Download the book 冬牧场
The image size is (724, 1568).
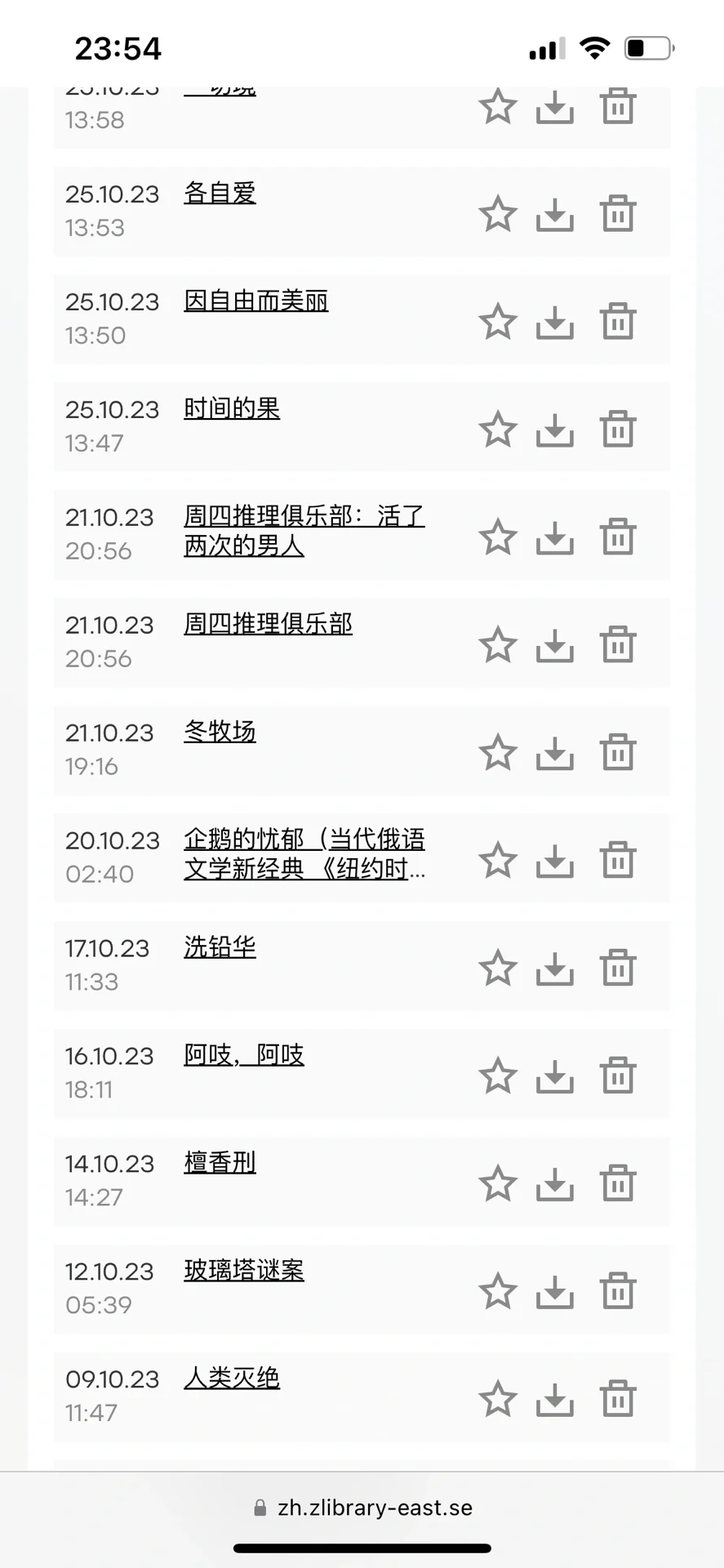click(555, 753)
